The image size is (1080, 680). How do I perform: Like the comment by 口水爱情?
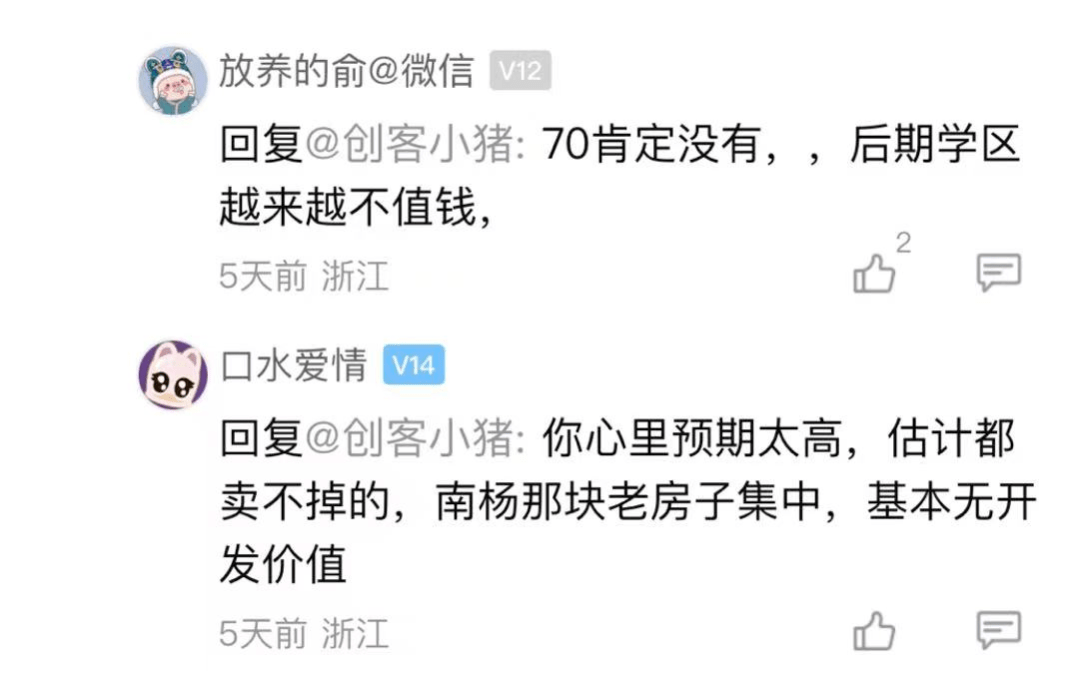click(875, 631)
